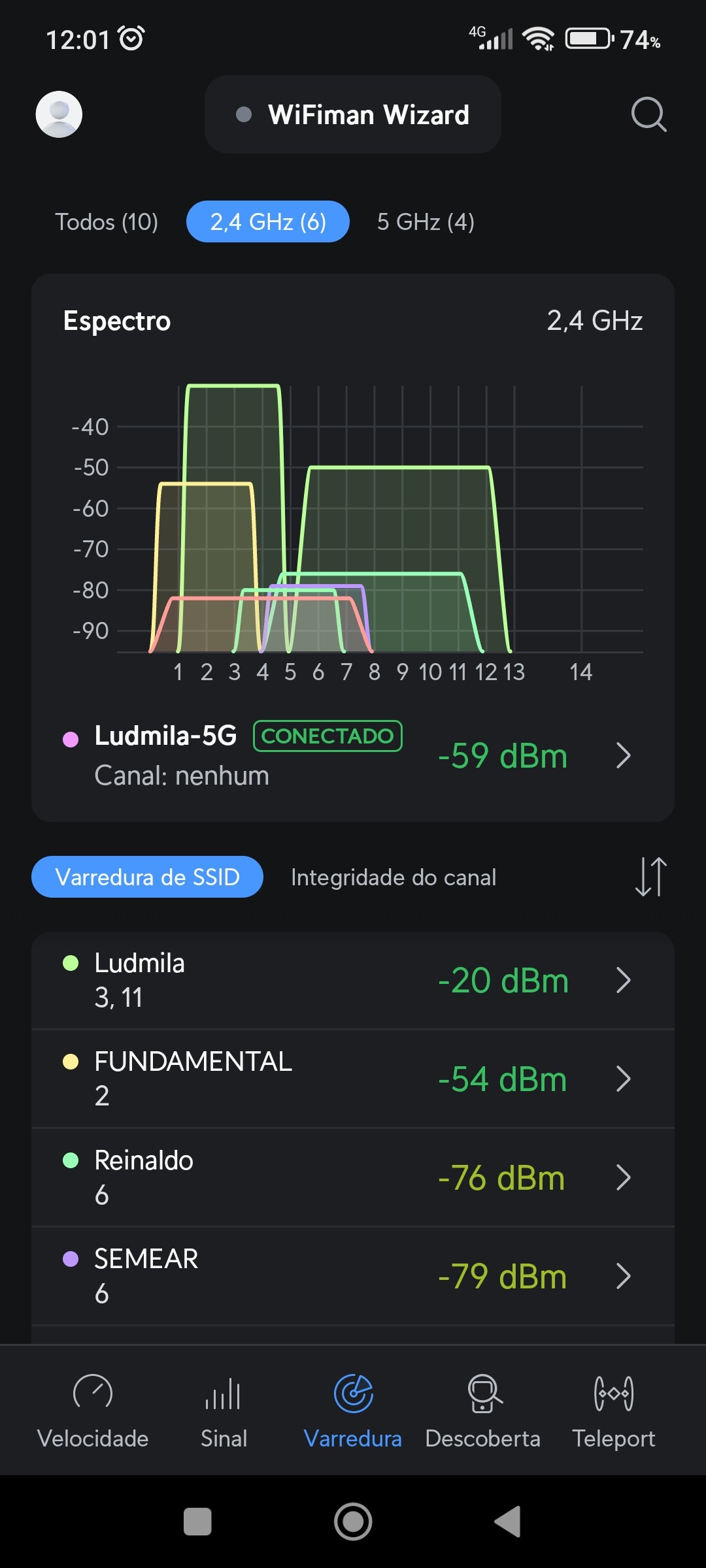Screen dimensions: 706x1568
Task: Open the Reinaldo network entry
Action: [x=353, y=1177]
